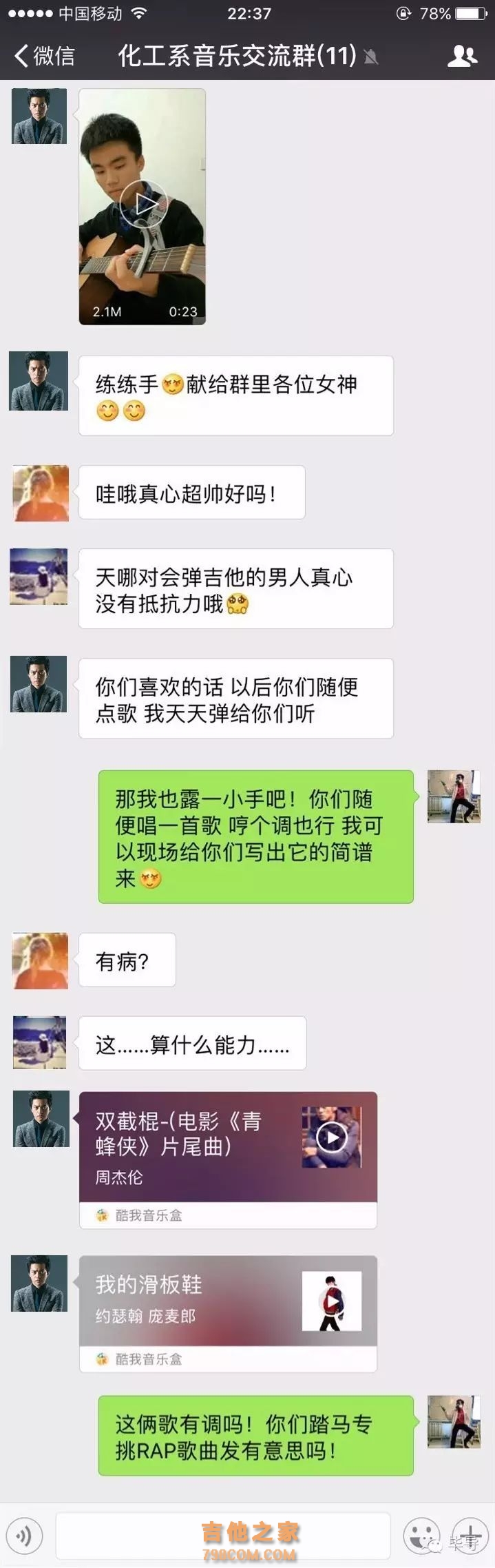Image resolution: width=495 pixels, height=1568 pixels.
Task: Open avatar of sender of 练练手 message
Action: click(39, 381)
